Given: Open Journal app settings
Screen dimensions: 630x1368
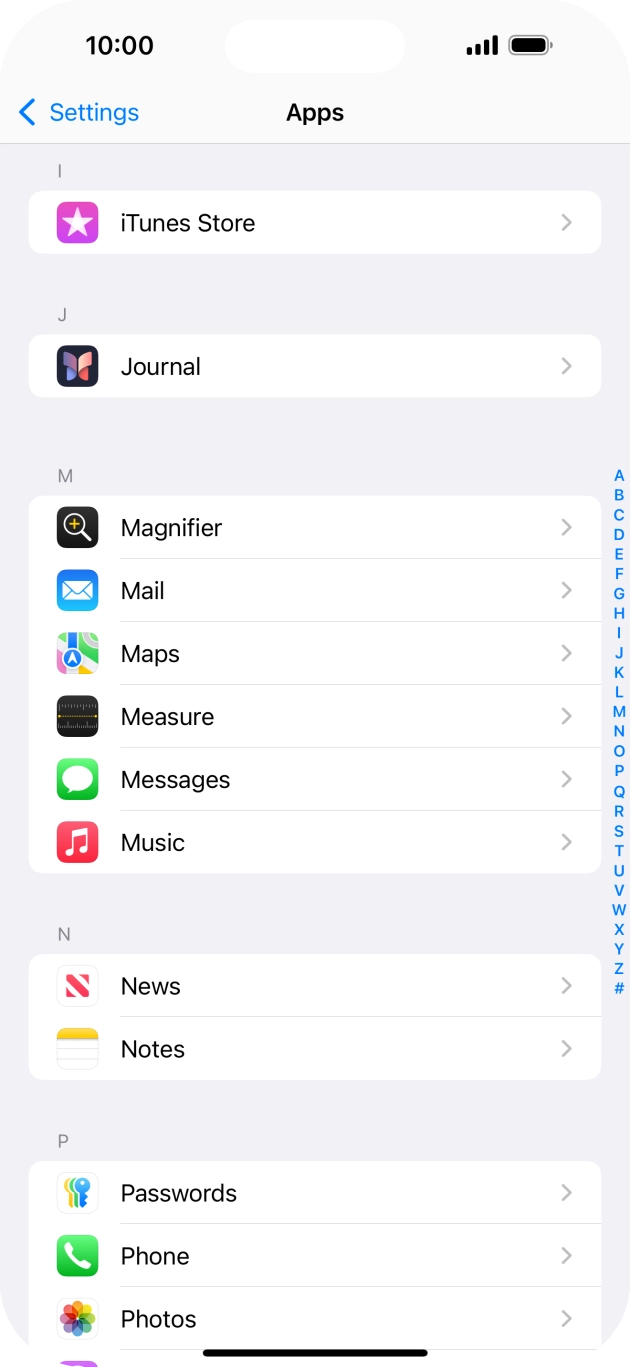Looking at the screenshot, I should pos(314,366).
